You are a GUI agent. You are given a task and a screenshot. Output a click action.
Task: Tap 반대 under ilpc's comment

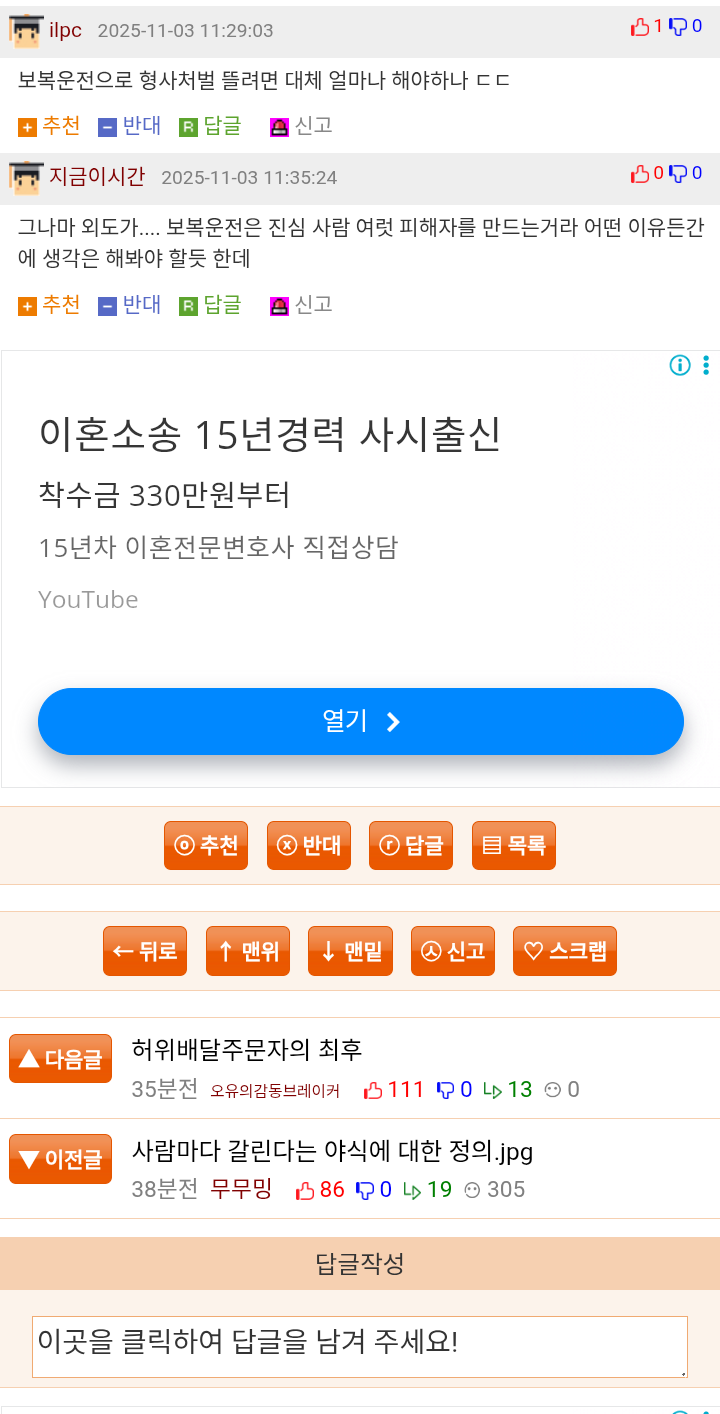(x=130, y=126)
